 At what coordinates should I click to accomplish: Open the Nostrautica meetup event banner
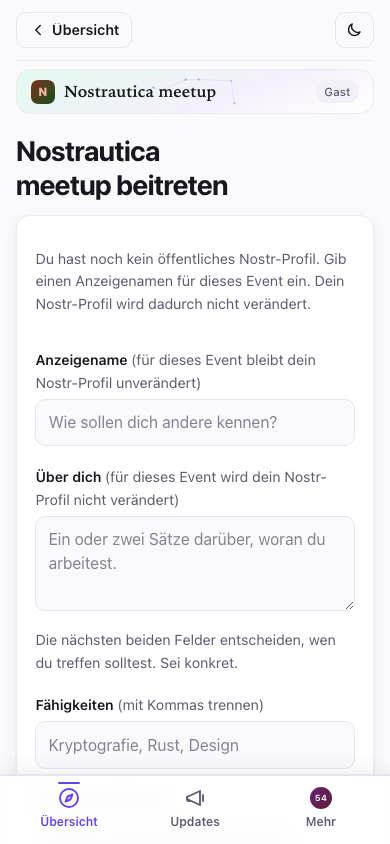pyautogui.click(x=195, y=92)
